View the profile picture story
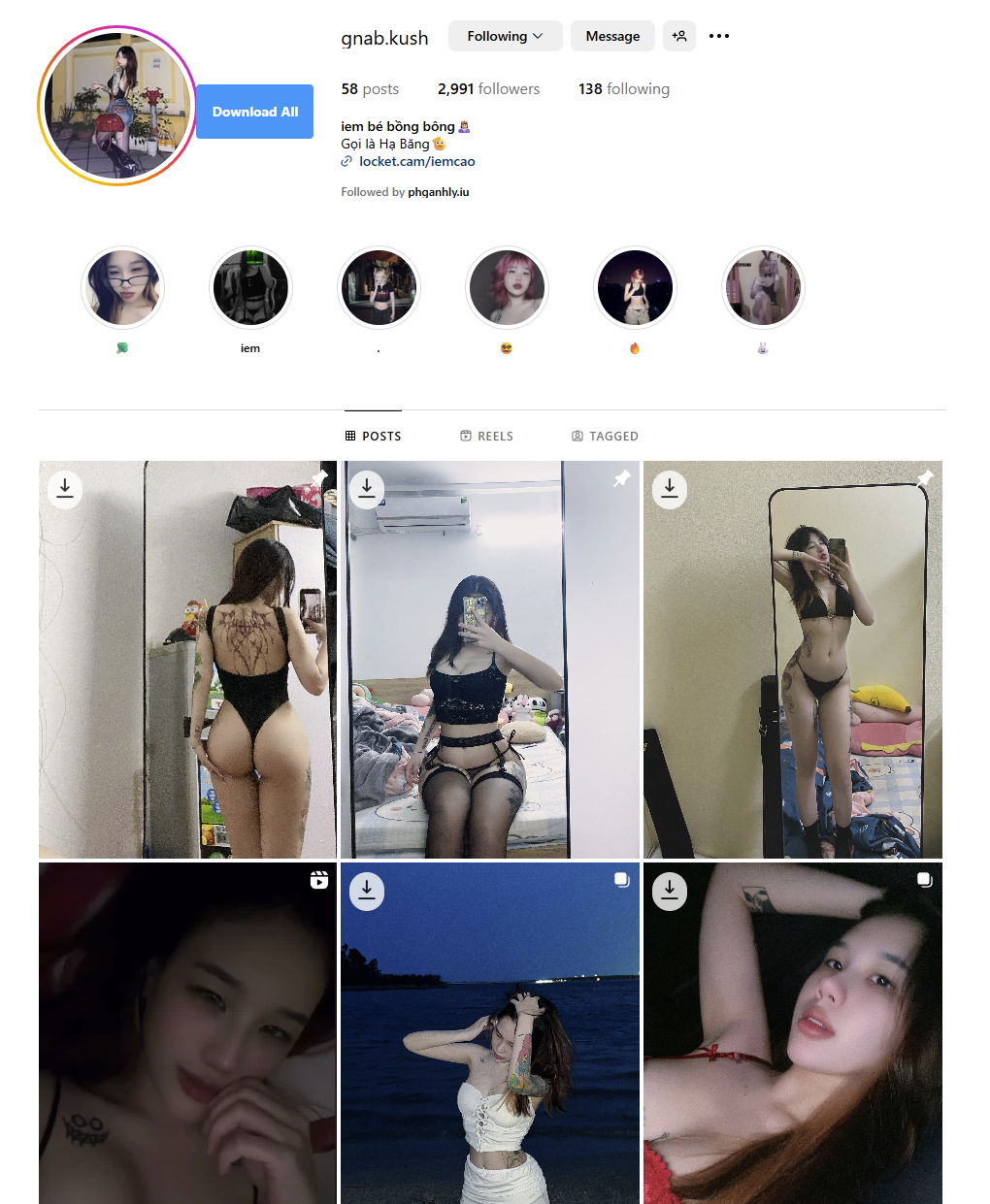This screenshot has width=990, height=1204. click(117, 107)
